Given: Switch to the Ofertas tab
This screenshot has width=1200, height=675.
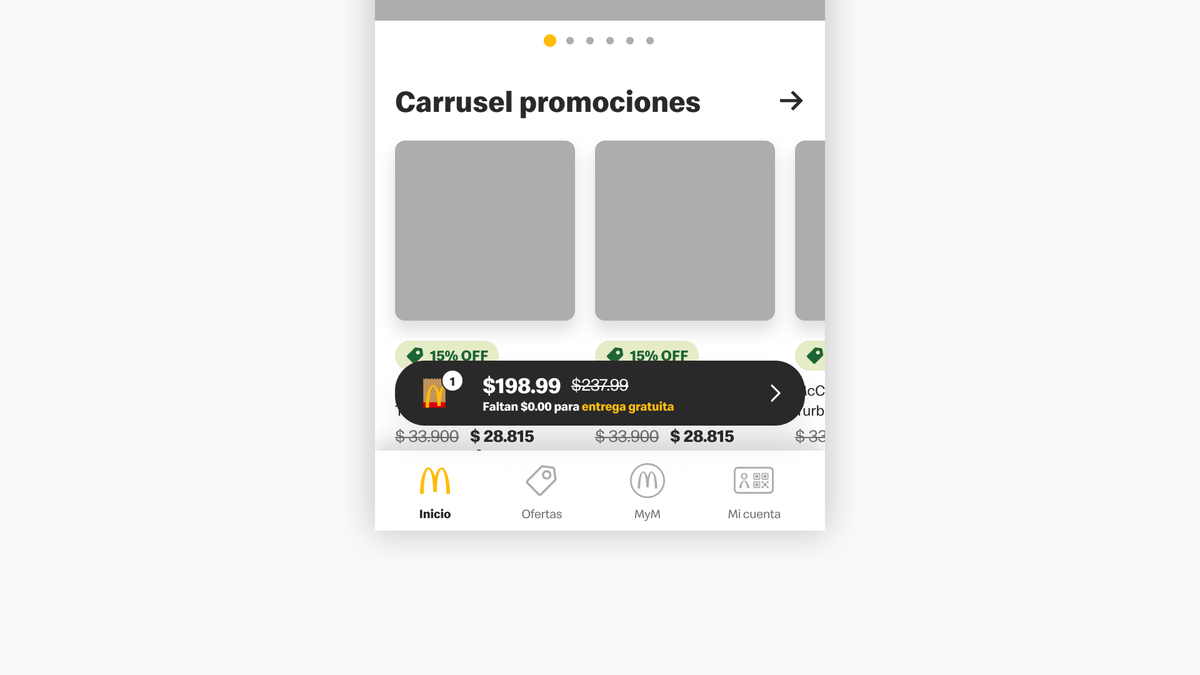Looking at the screenshot, I should point(541,492).
